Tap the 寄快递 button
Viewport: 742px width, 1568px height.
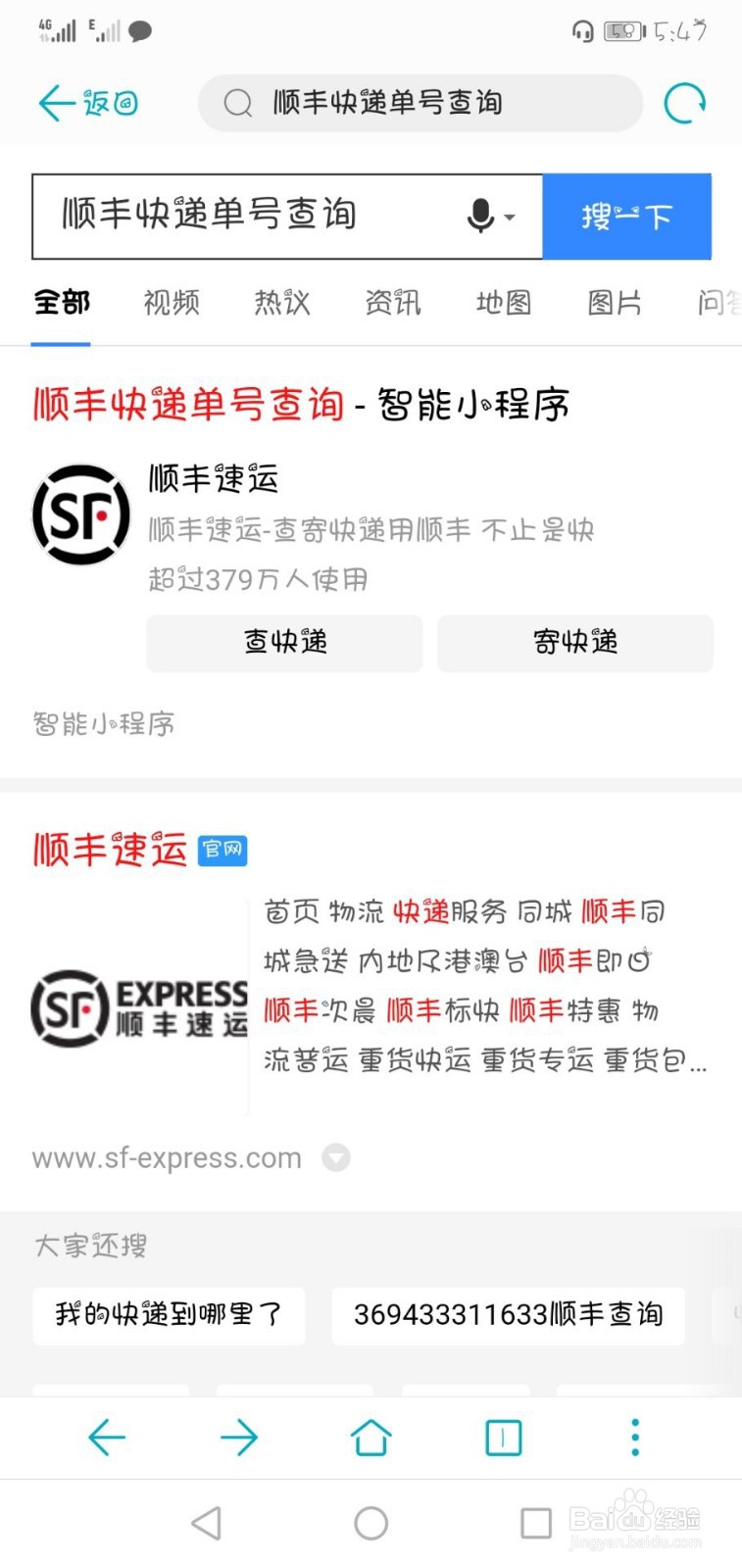click(x=574, y=643)
